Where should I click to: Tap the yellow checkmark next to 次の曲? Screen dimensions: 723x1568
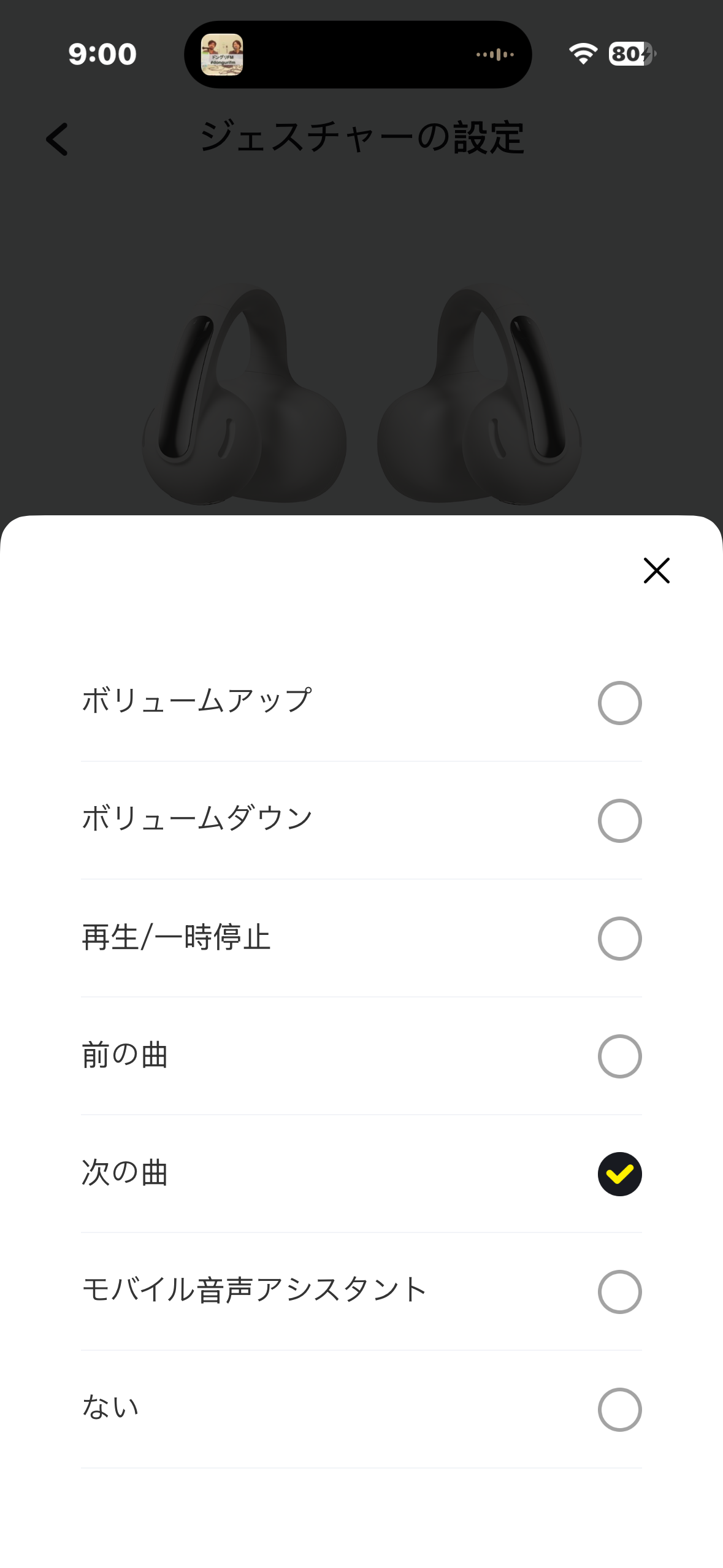[x=620, y=1174]
